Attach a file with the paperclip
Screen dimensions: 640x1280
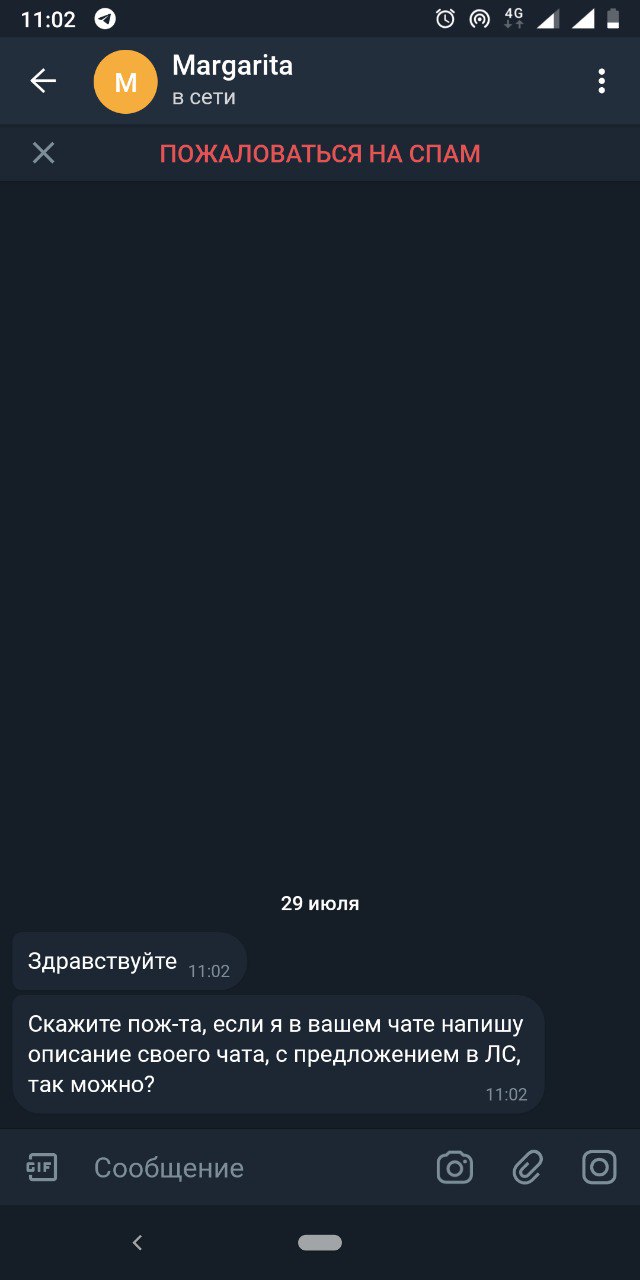pyautogui.click(x=527, y=1167)
